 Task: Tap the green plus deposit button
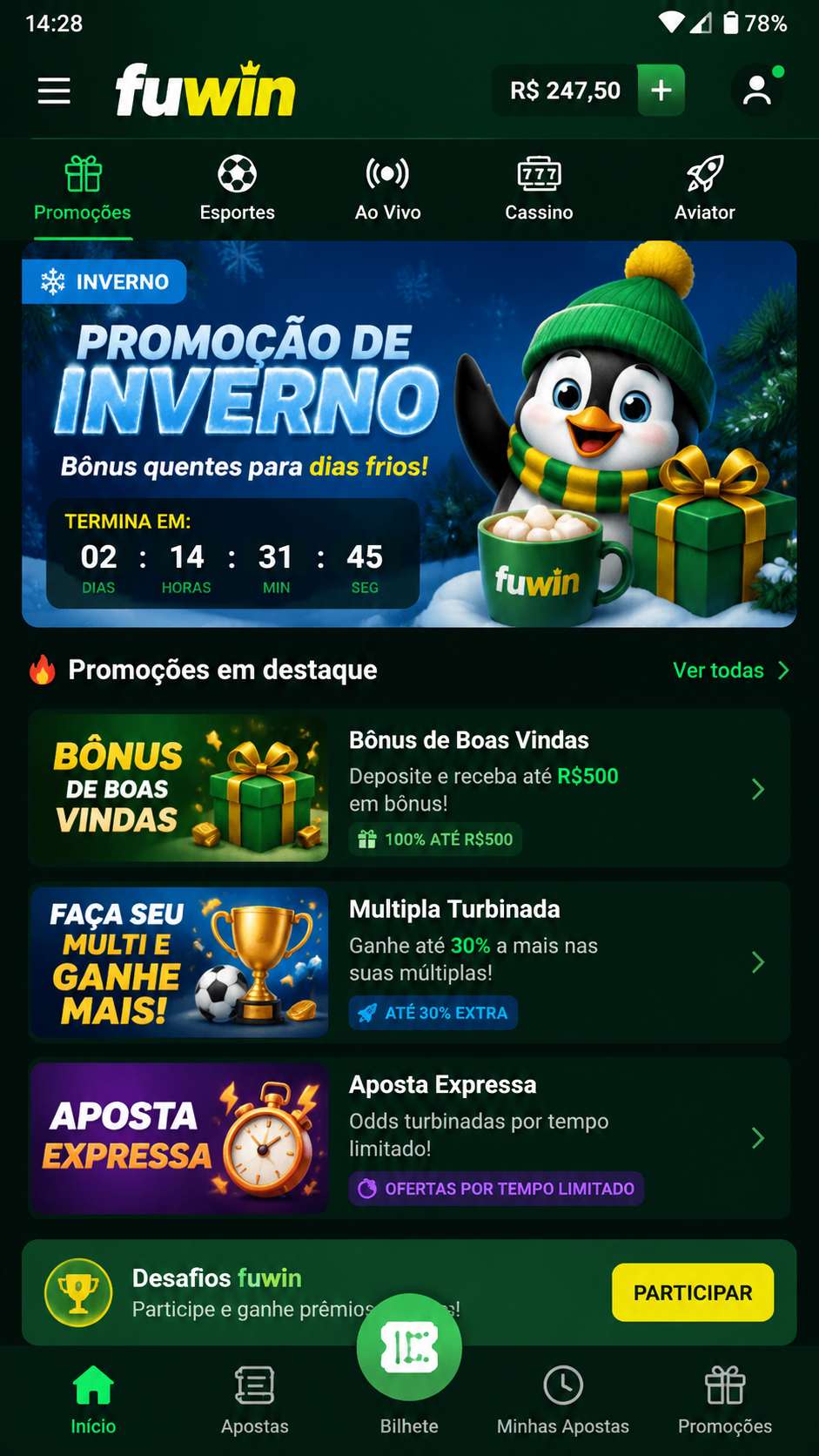(661, 91)
